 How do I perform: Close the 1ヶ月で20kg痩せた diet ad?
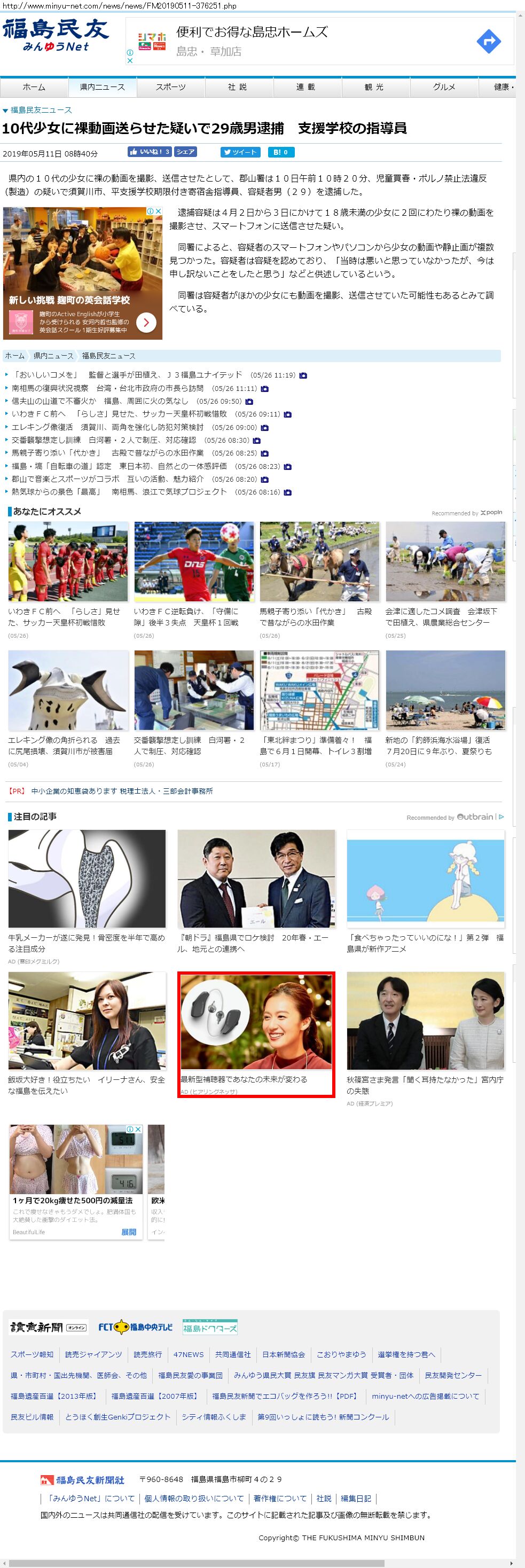[138, 1129]
